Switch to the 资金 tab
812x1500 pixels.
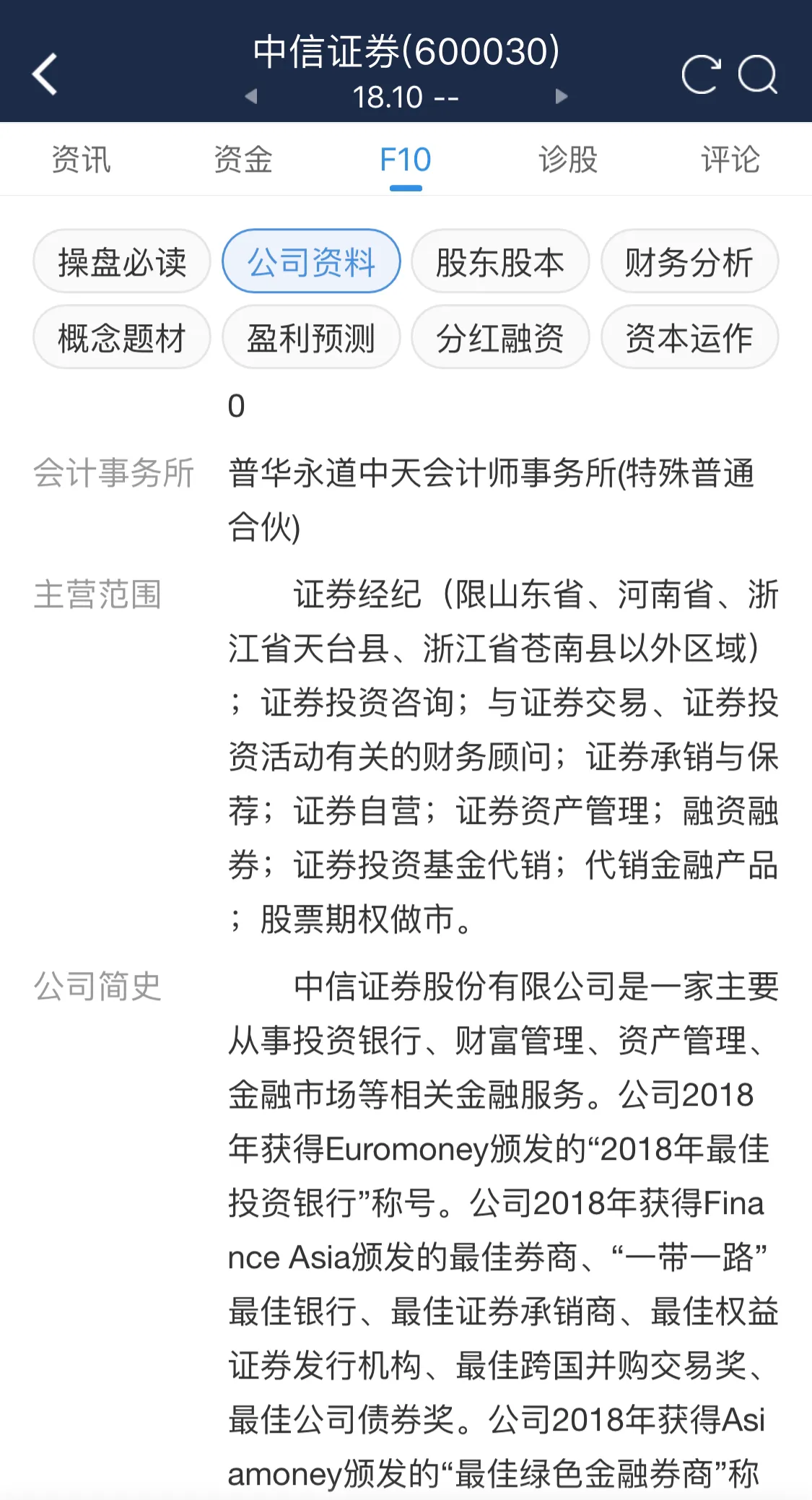pos(243,160)
